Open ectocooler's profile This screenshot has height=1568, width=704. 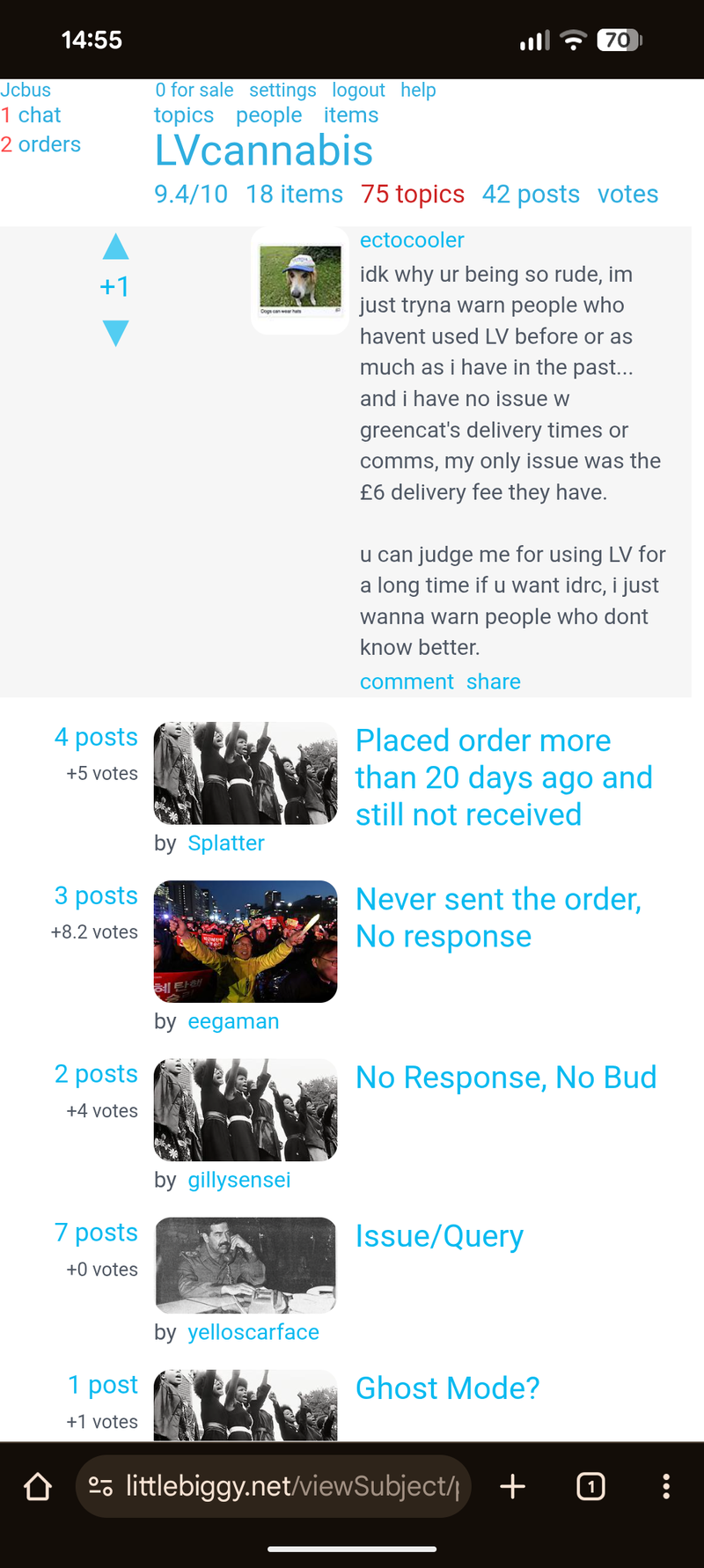click(411, 239)
